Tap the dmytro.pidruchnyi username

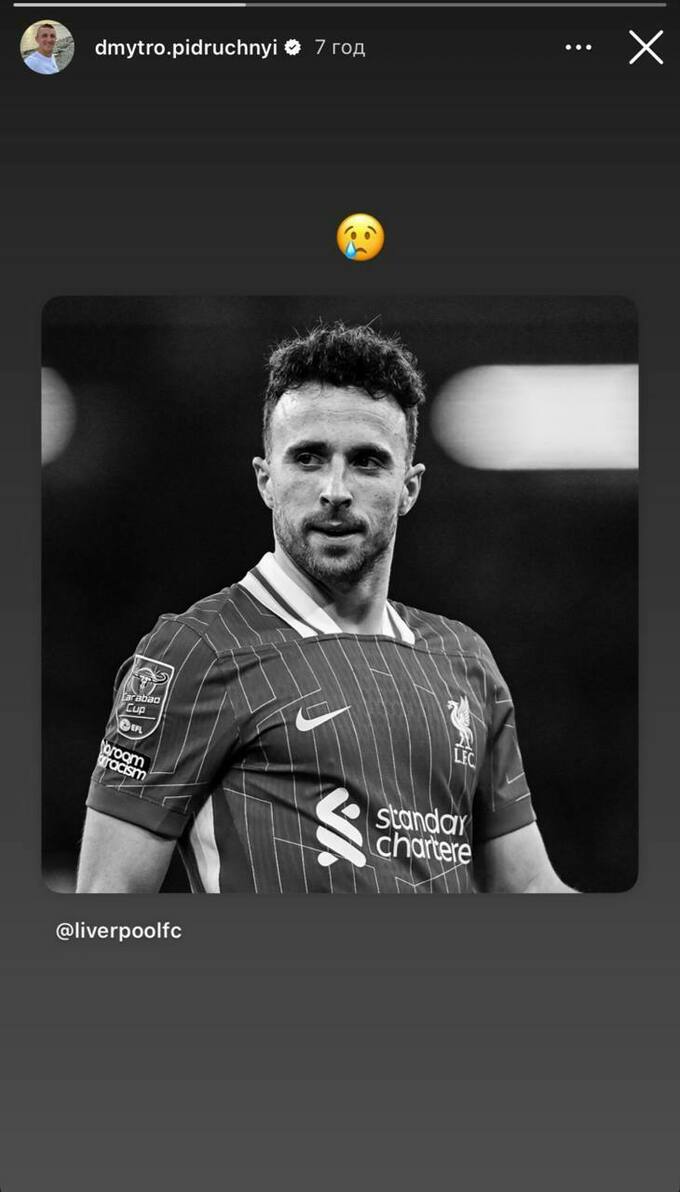[x=187, y=47]
